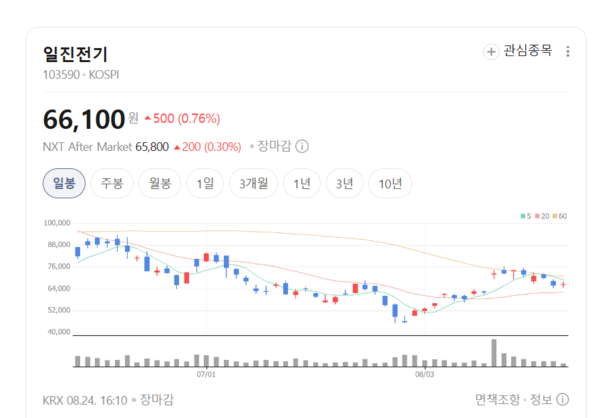Change chart range to 3년

344,183
